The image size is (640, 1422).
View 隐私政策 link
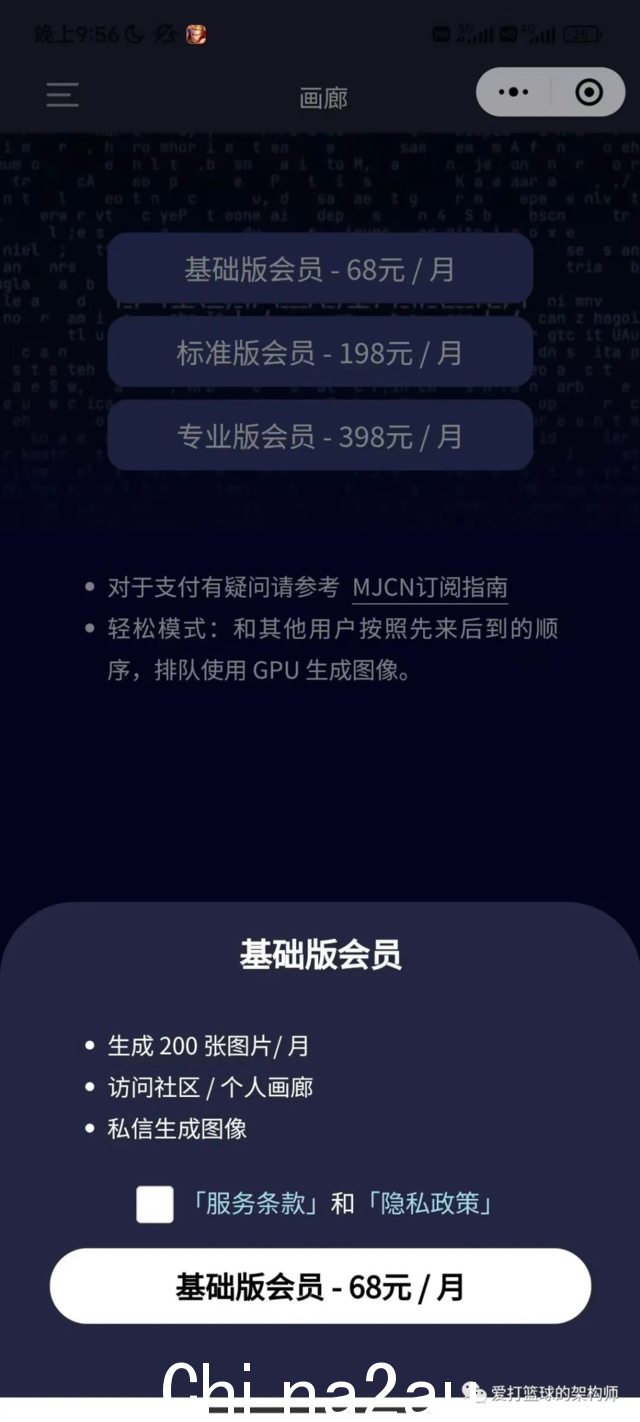(430, 1203)
